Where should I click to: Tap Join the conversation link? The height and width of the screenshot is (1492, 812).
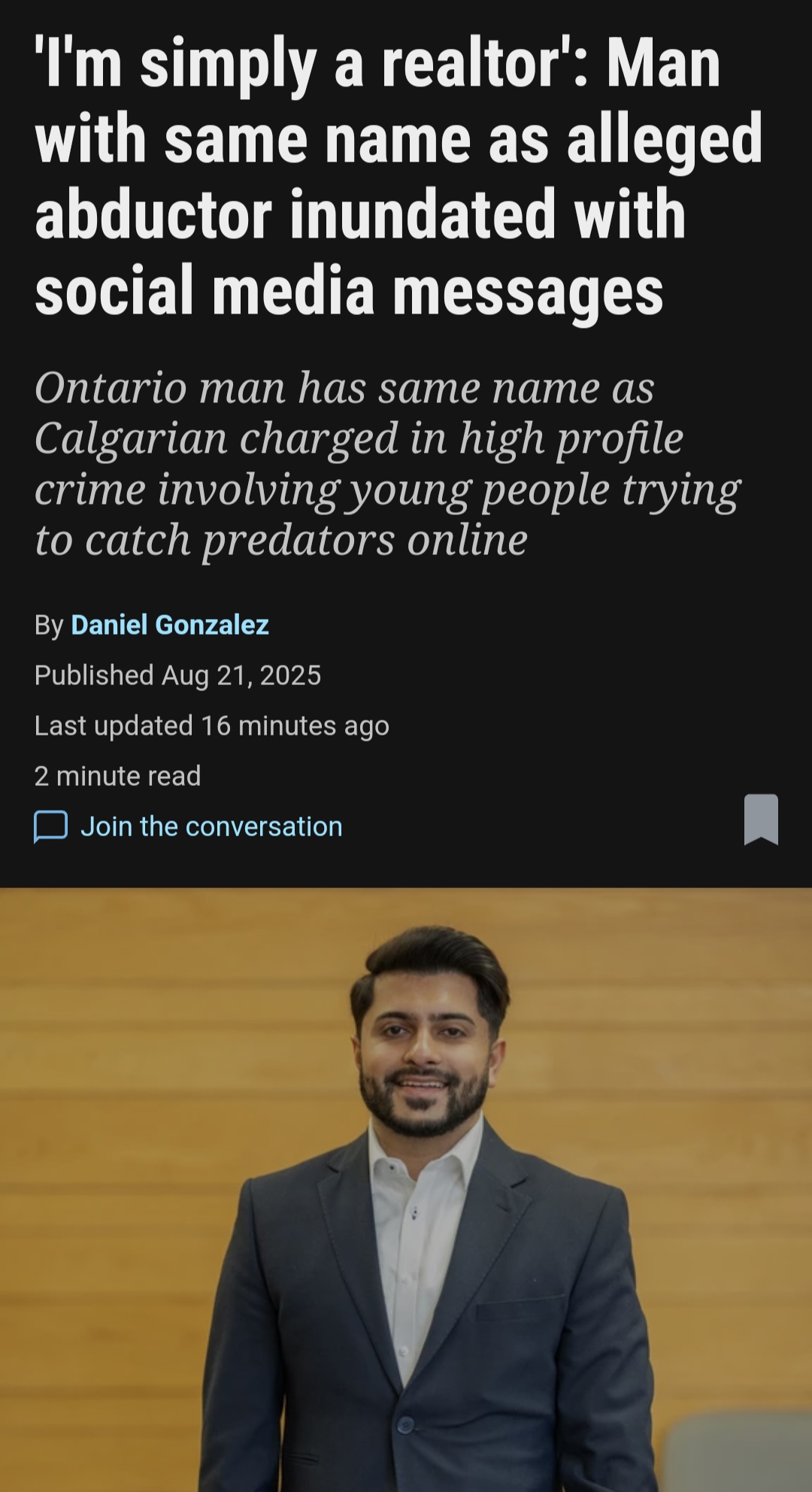[x=211, y=826]
